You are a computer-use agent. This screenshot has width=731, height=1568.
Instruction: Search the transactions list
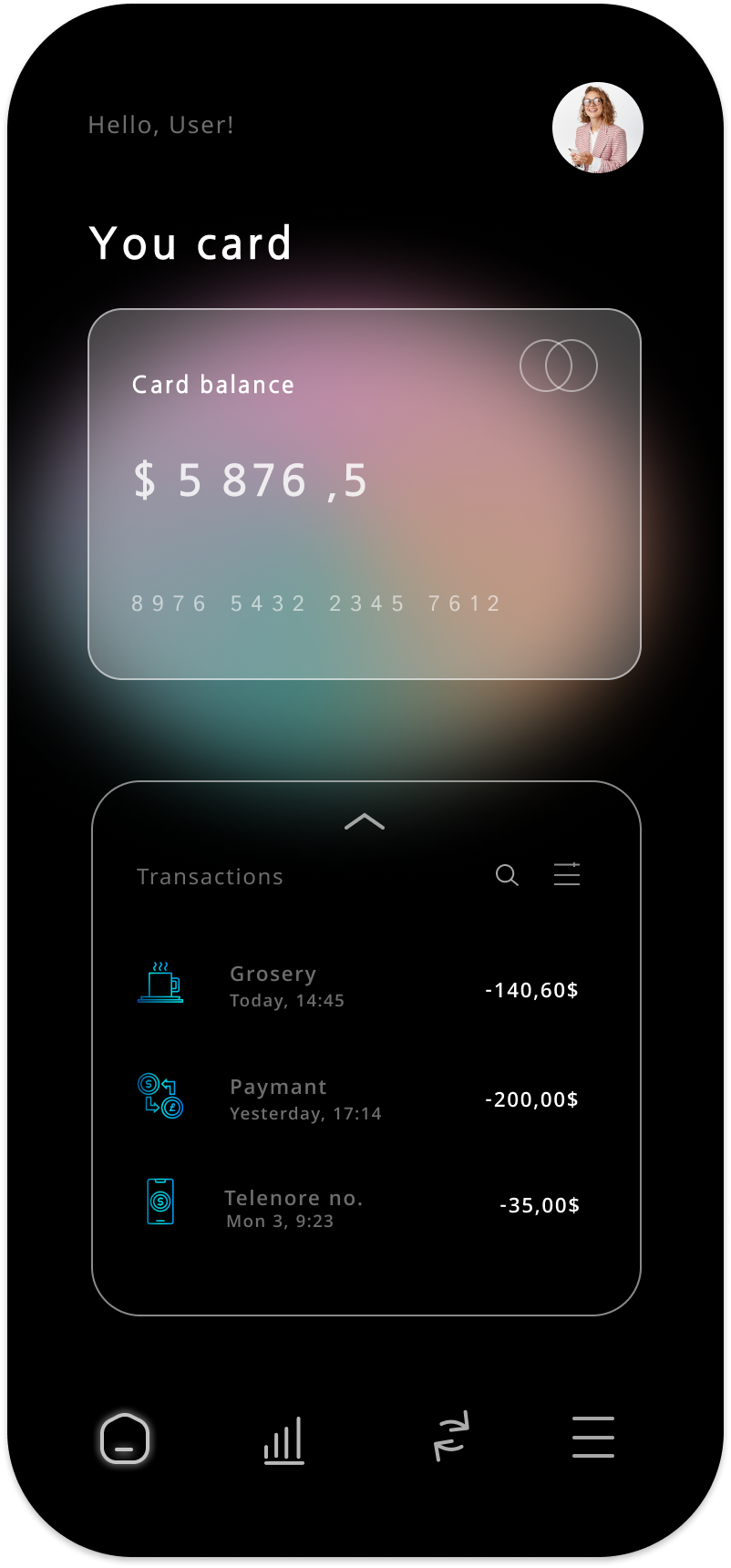[507, 875]
